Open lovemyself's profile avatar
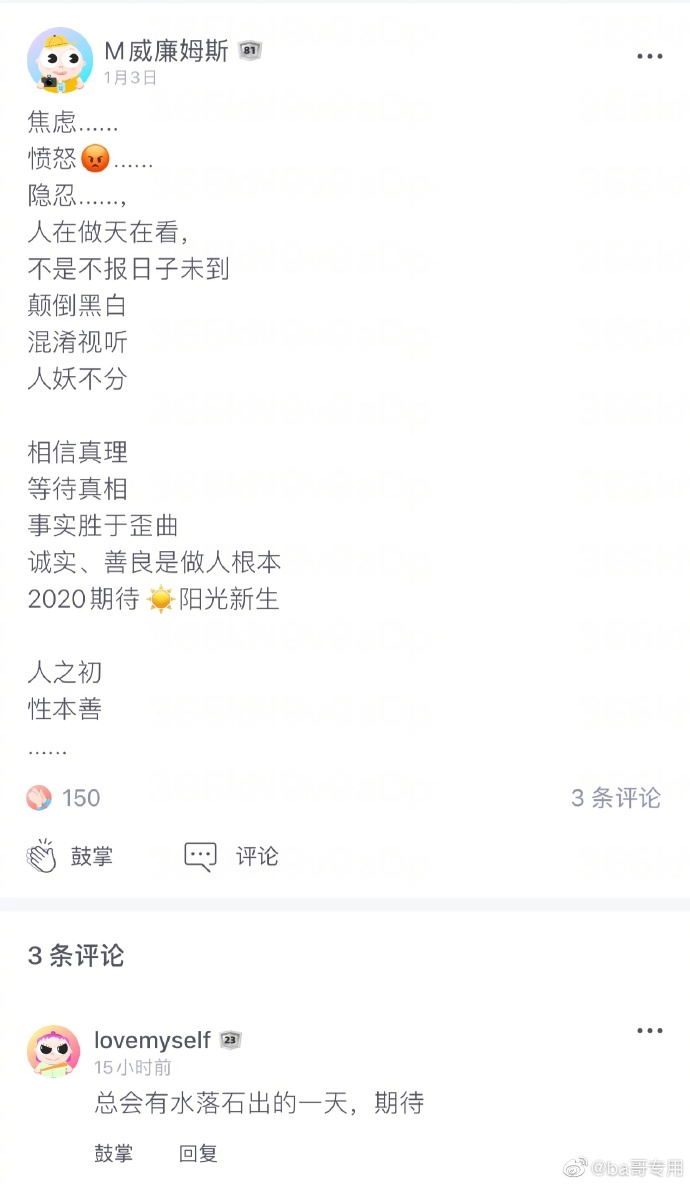The image size is (690, 1184). pos(53,1051)
